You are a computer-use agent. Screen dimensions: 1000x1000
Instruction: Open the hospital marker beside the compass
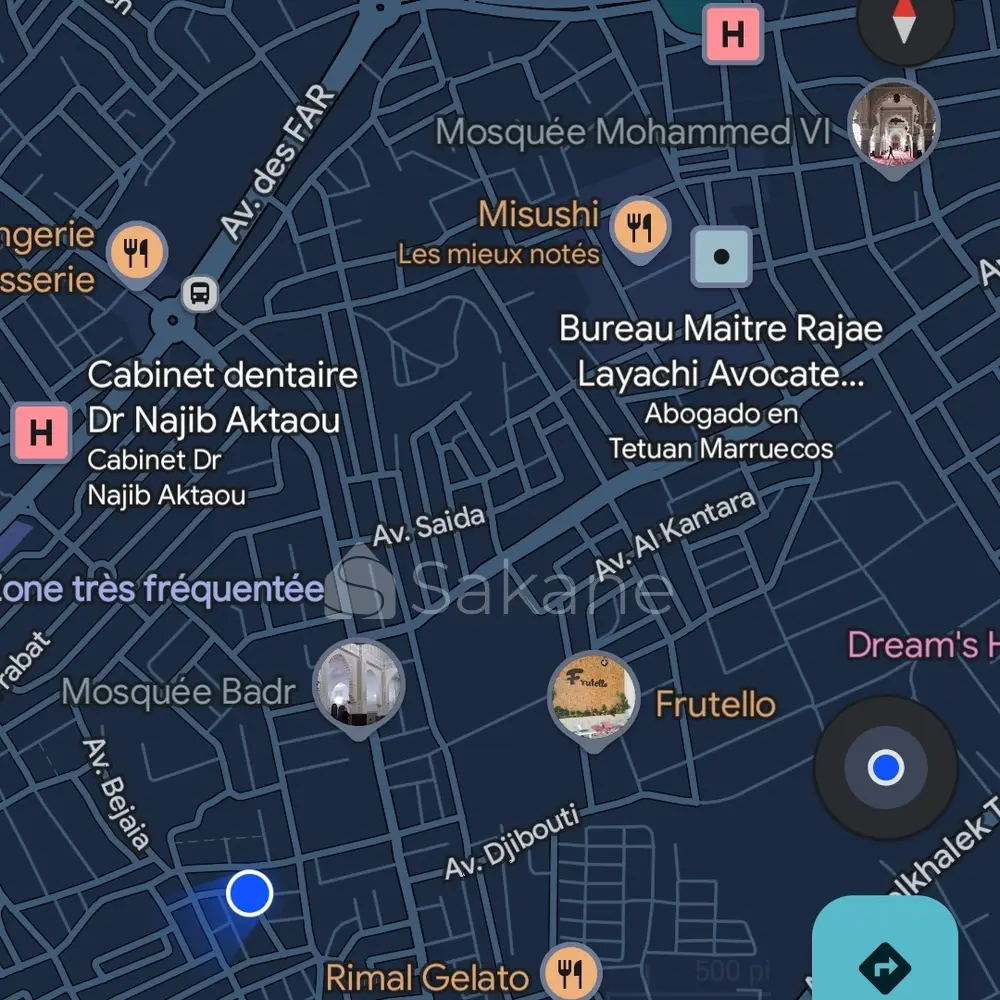pos(732,34)
